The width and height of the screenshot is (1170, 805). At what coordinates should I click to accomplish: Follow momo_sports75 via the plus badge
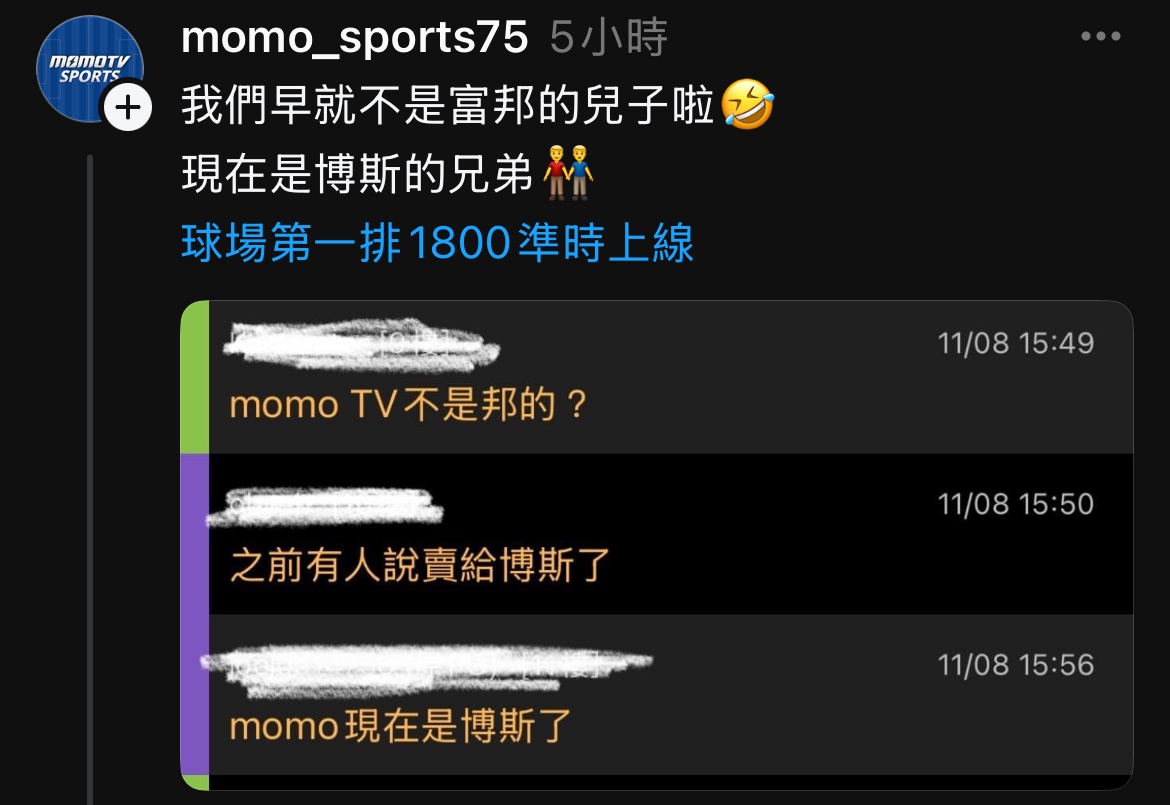[x=128, y=107]
